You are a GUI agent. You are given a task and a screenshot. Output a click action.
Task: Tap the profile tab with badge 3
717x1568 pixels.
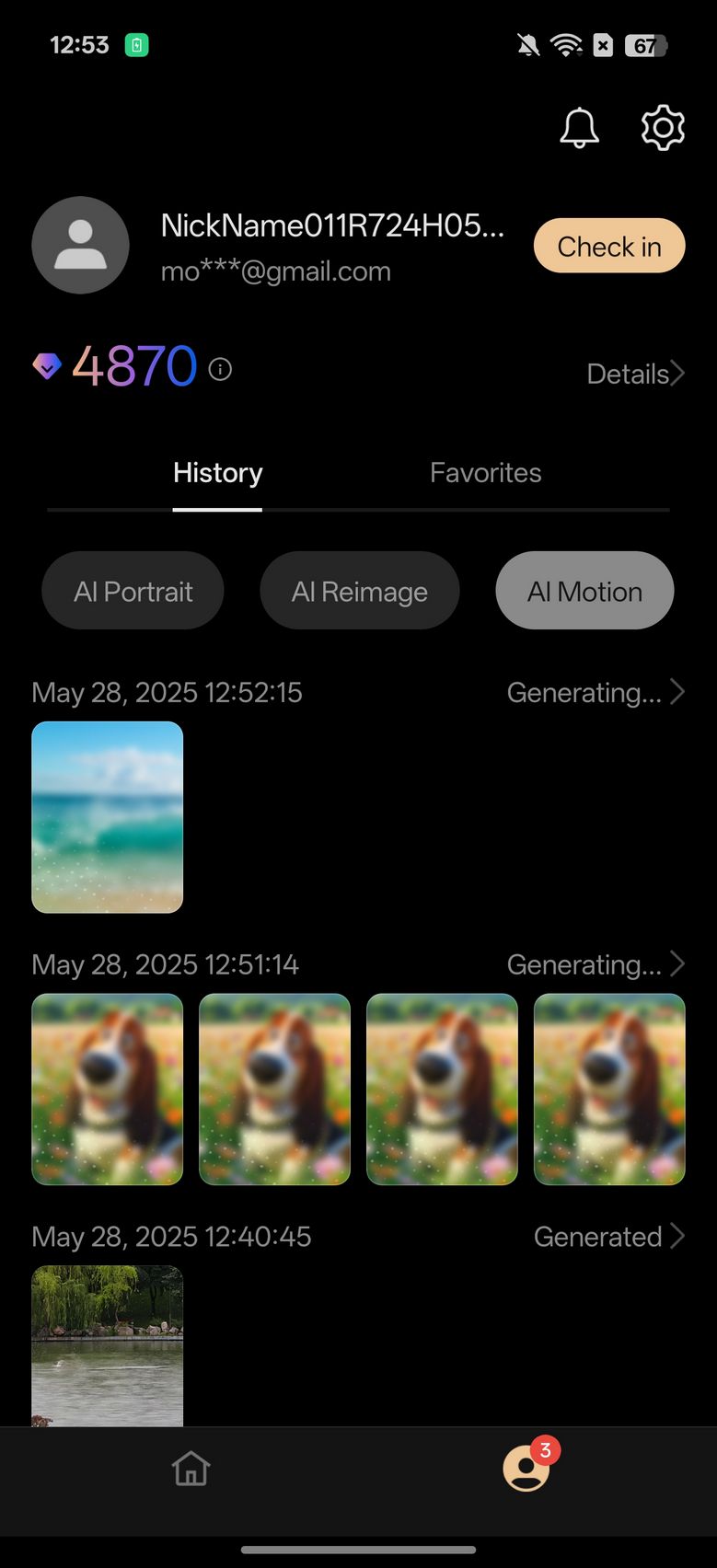pyautogui.click(x=527, y=1465)
